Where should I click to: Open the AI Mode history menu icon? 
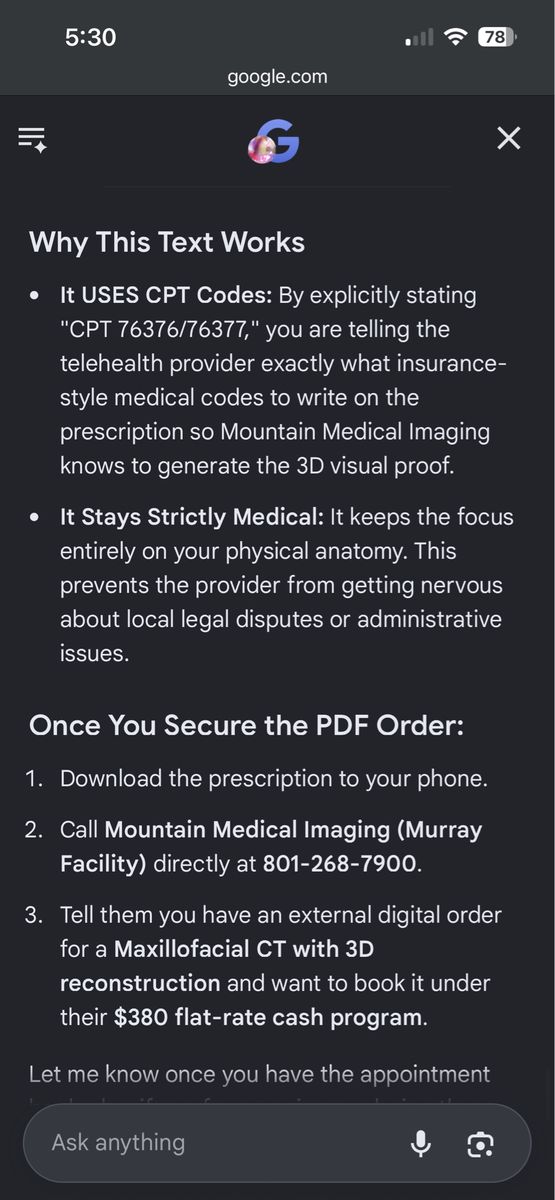(32, 139)
